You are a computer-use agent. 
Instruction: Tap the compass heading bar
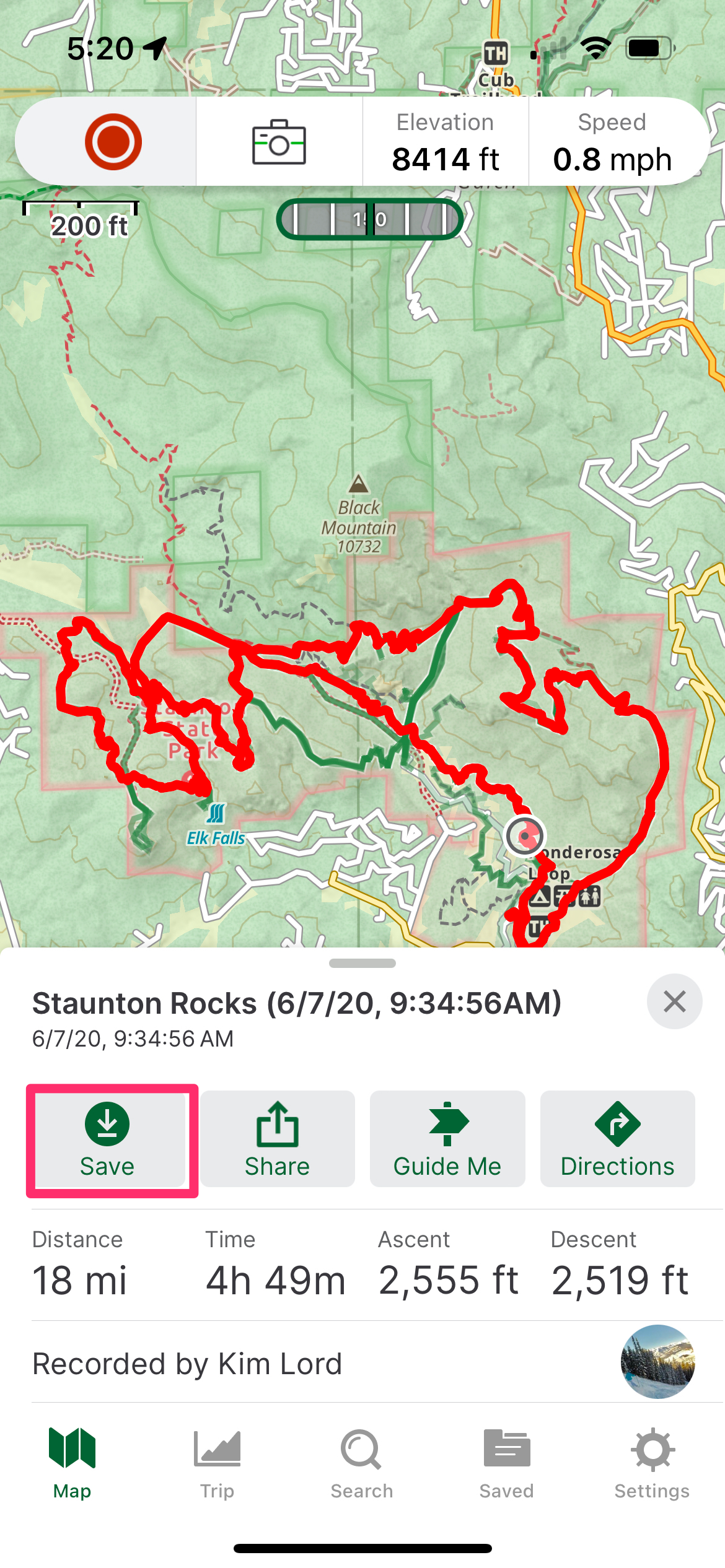click(369, 219)
